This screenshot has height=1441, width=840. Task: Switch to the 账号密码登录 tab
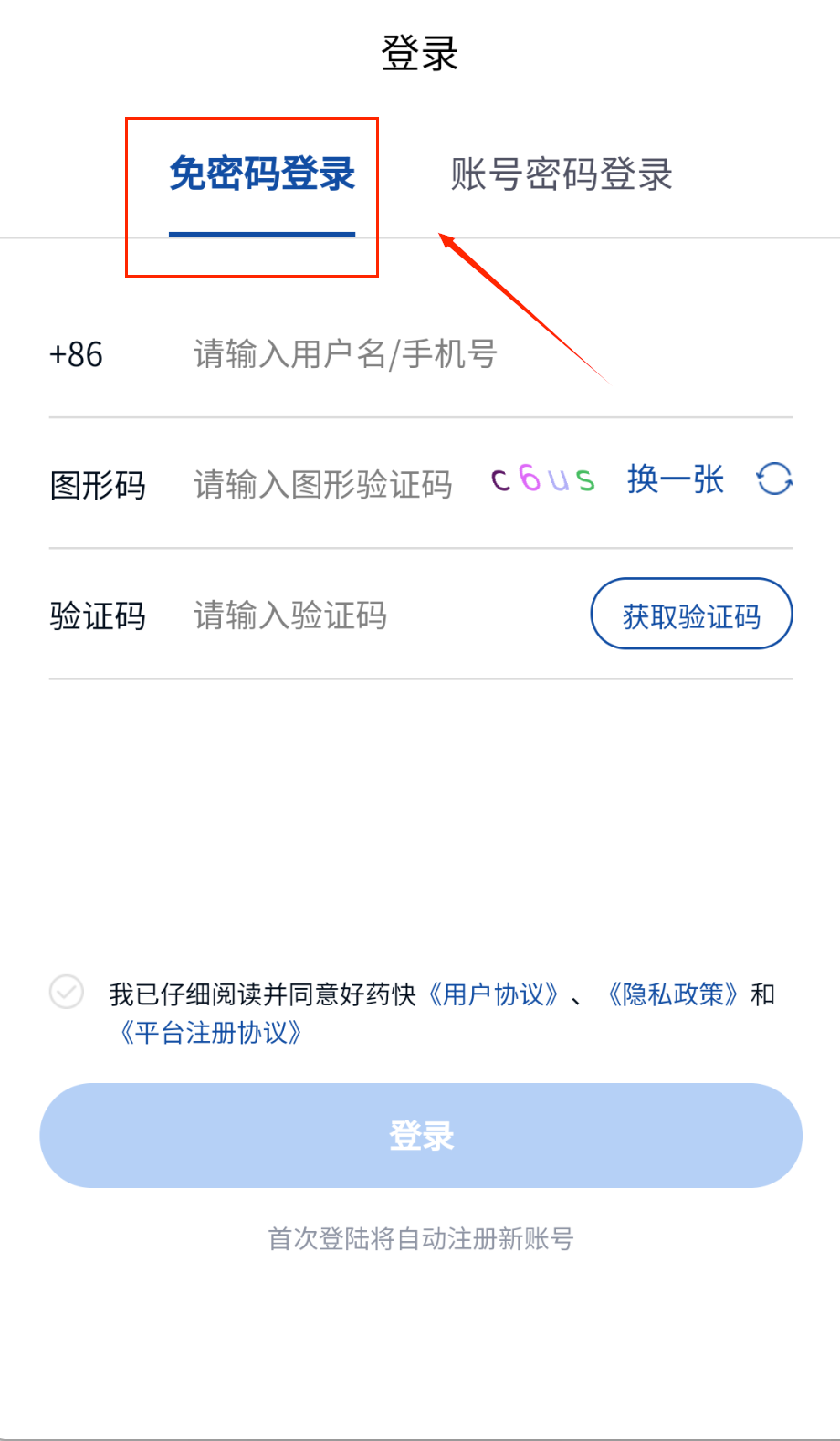561,174
